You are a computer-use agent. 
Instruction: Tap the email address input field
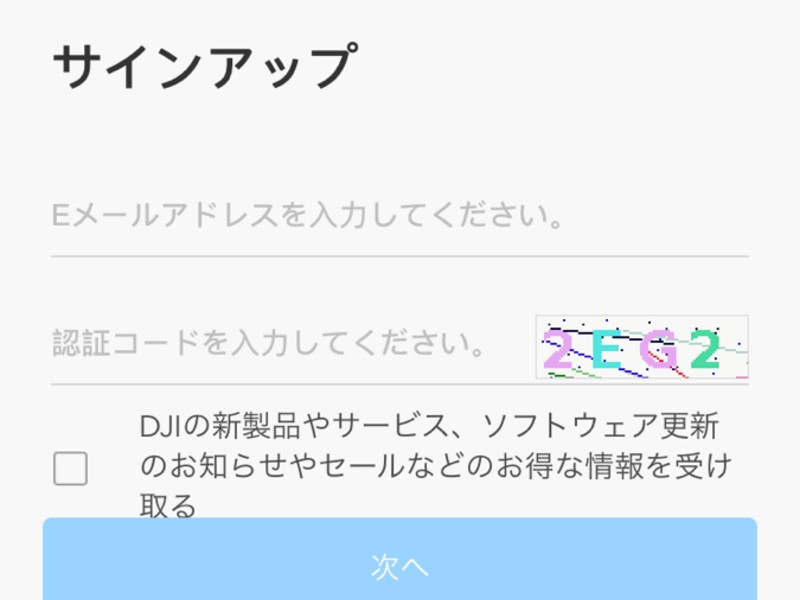pos(398,215)
